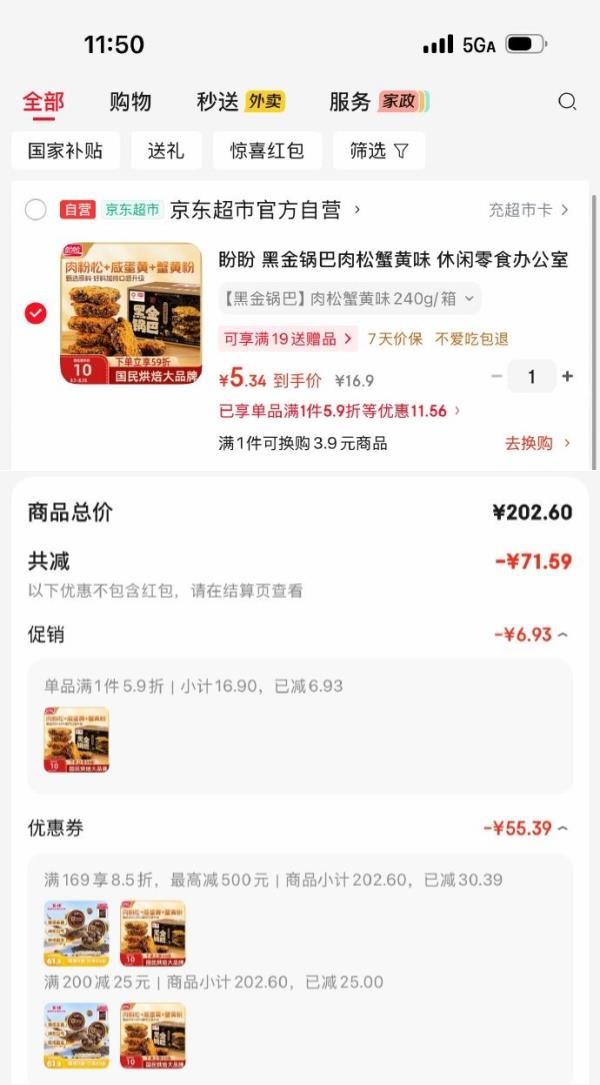Tap 去换购 for the 3.9元 deal

537,443
